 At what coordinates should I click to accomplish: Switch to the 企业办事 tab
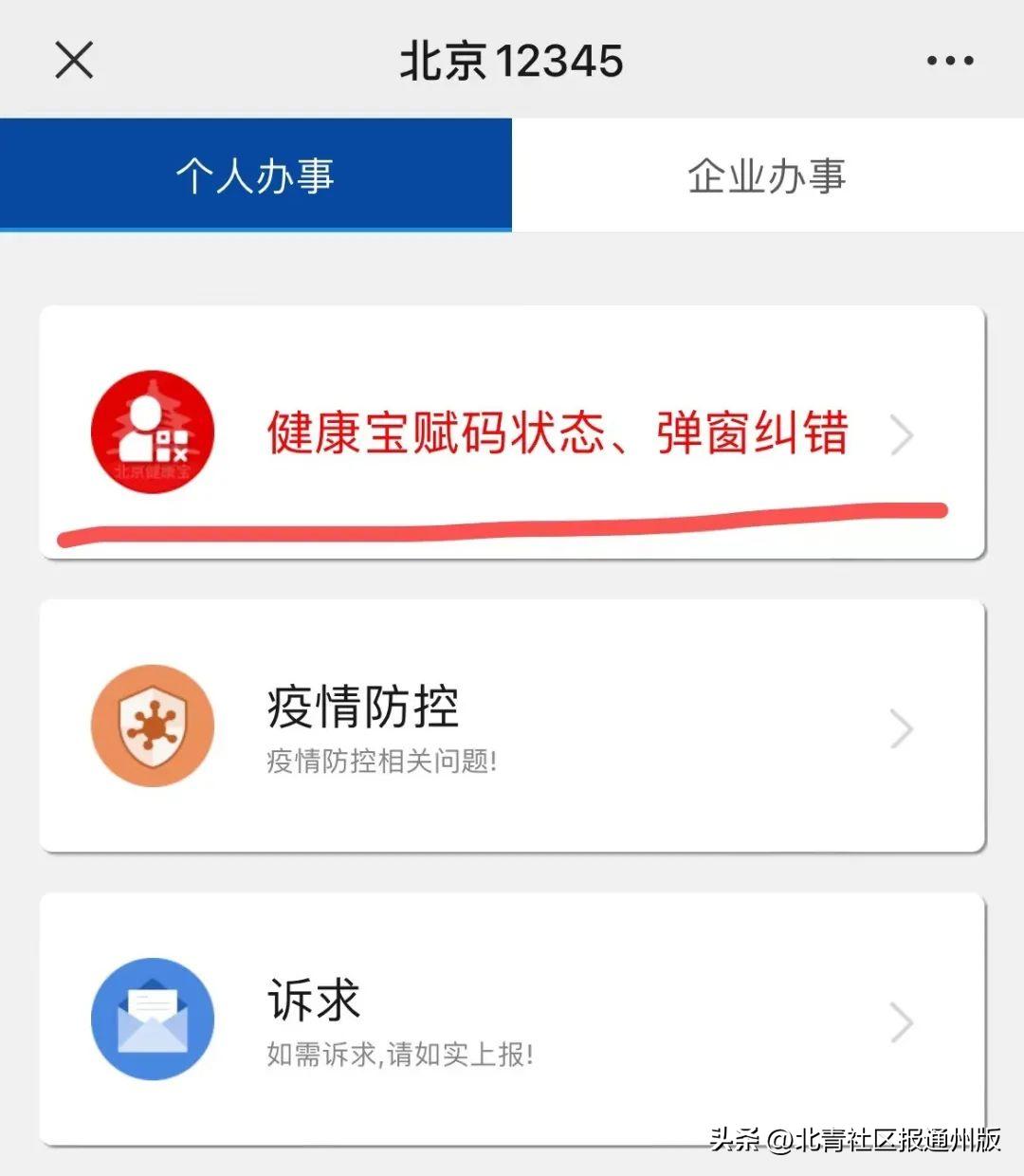[x=766, y=175]
